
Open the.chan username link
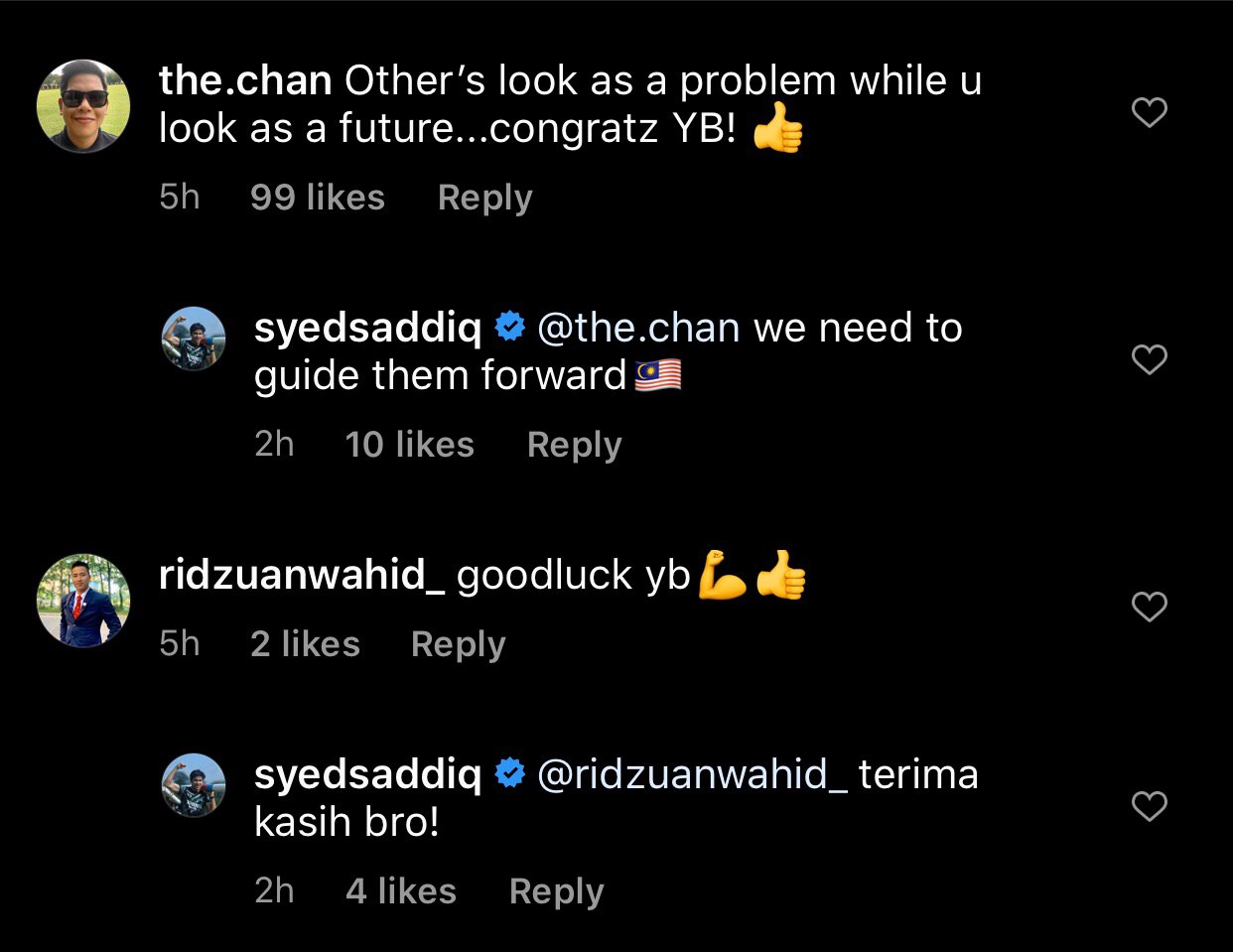(244, 80)
